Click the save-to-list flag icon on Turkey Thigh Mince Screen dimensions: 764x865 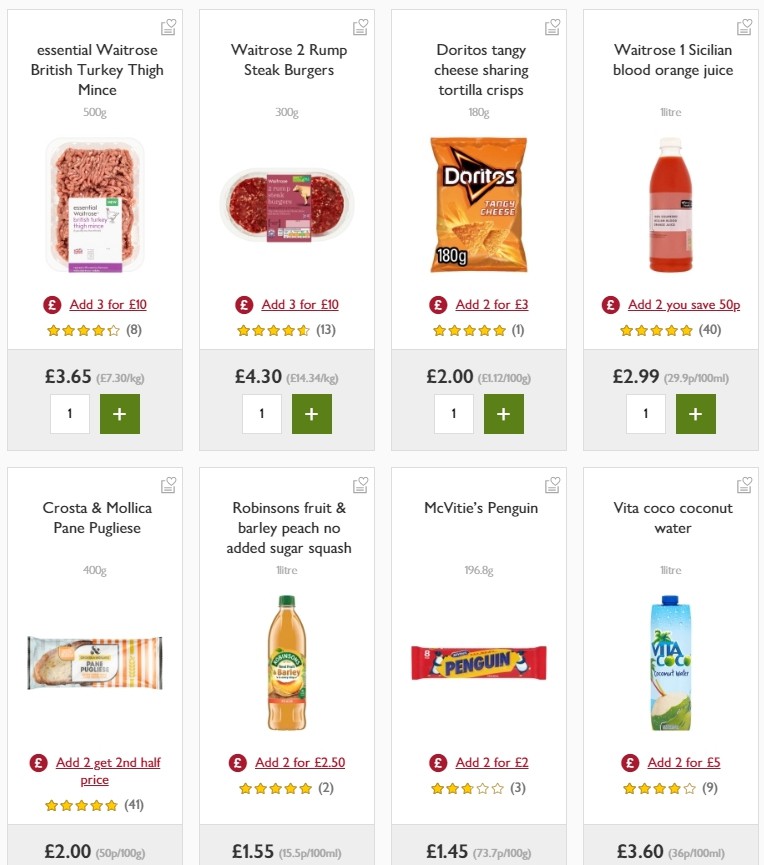pyautogui.click(x=168, y=27)
